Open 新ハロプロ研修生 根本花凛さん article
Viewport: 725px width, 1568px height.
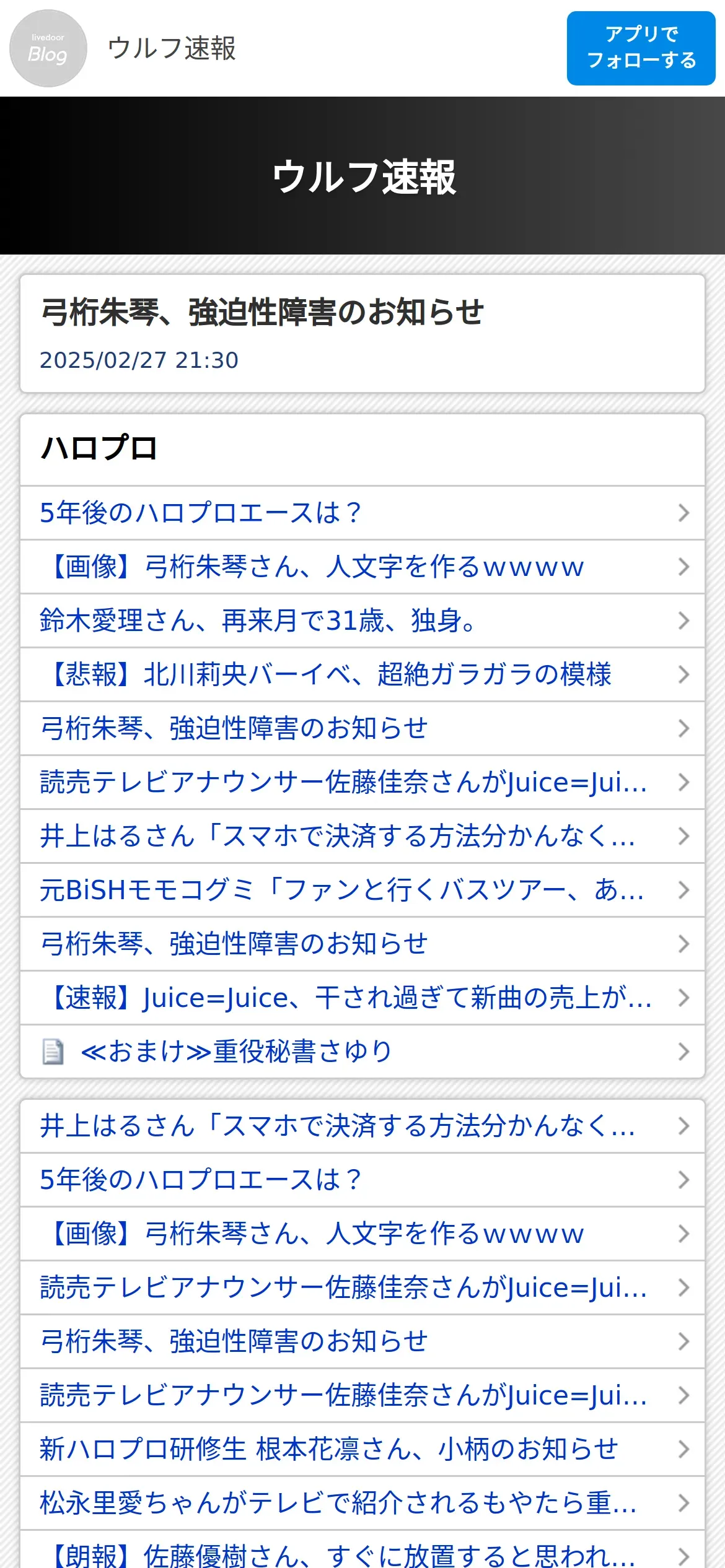click(x=362, y=1449)
